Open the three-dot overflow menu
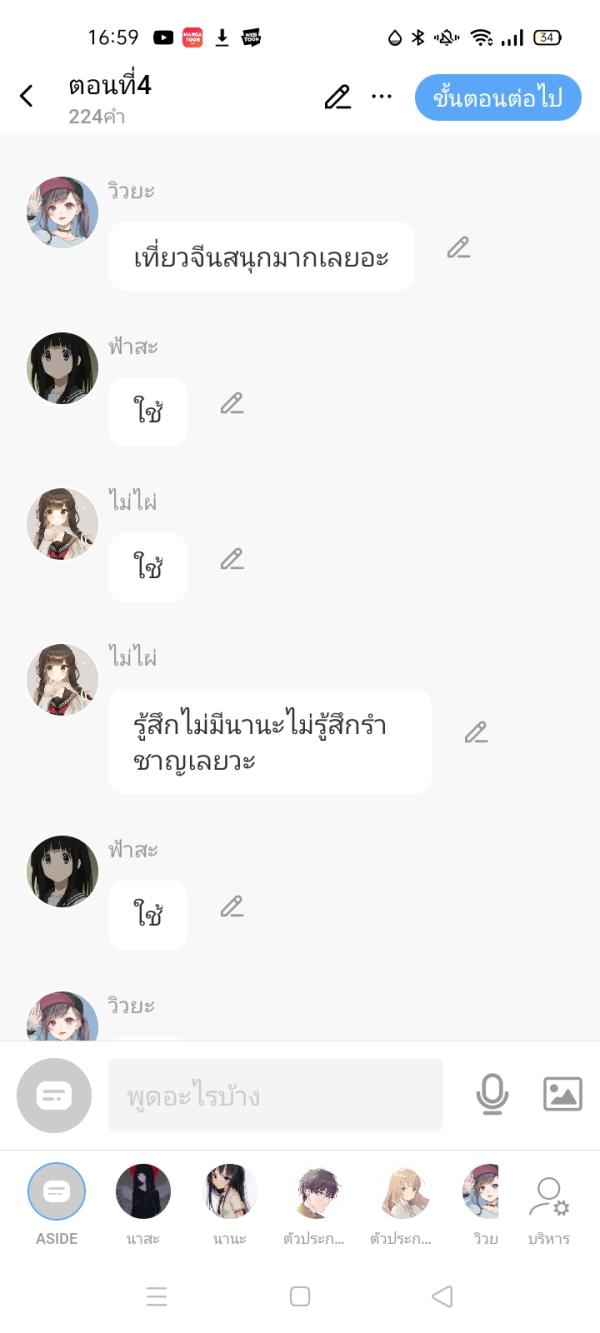Viewport: 600px width, 1333px height. (381, 97)
